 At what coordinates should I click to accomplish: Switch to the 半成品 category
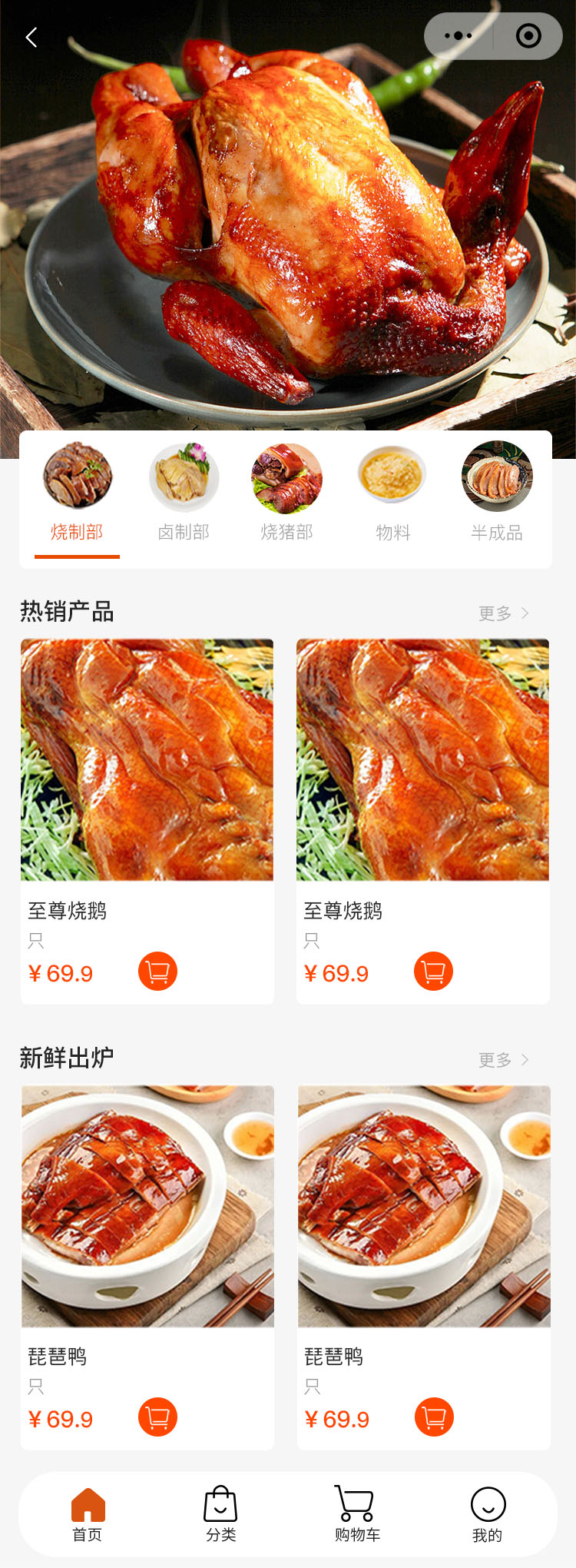pos(497,492)
